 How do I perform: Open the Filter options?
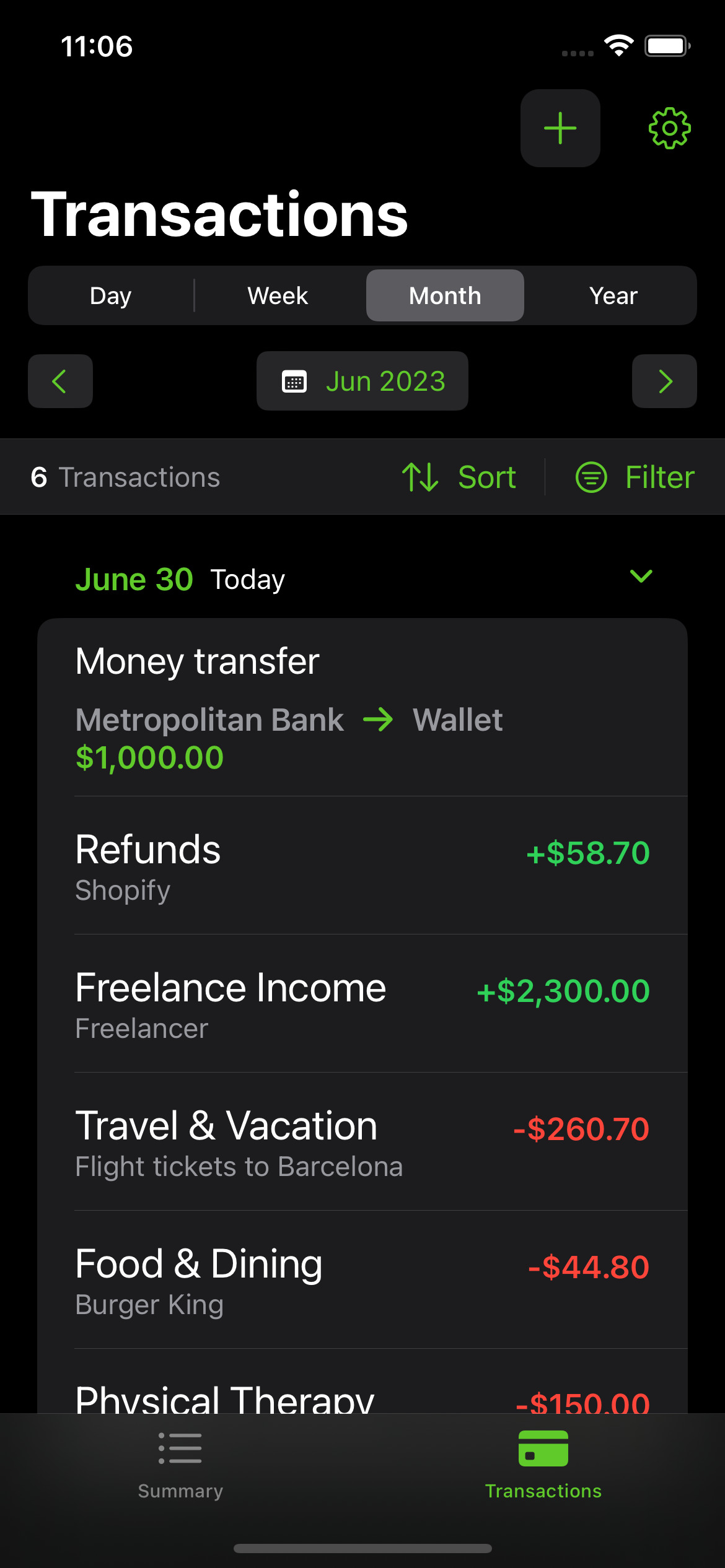point(635,477)
